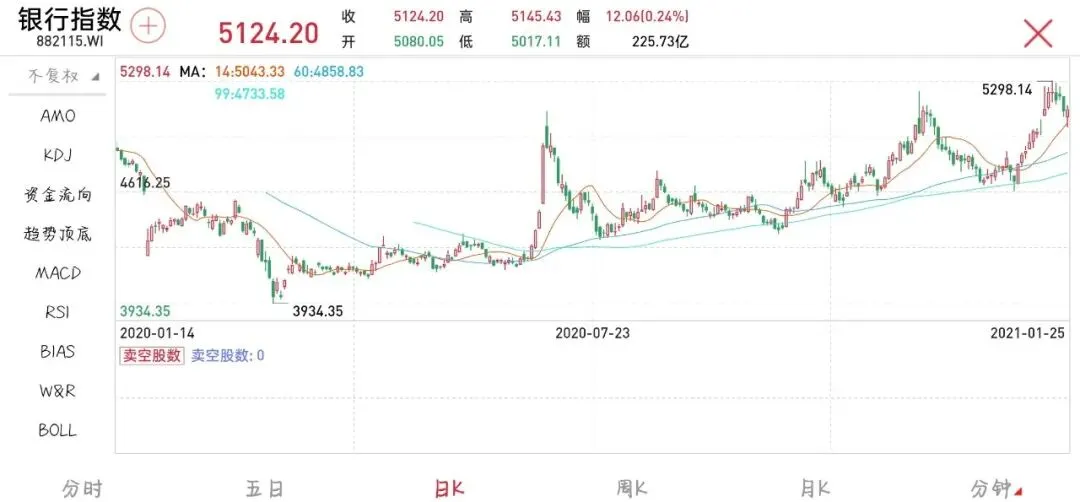Add 银行指数 to watchlist with plus icon
The height and width of the screenshot is (502, 1080).
click(x=148, y=26)
